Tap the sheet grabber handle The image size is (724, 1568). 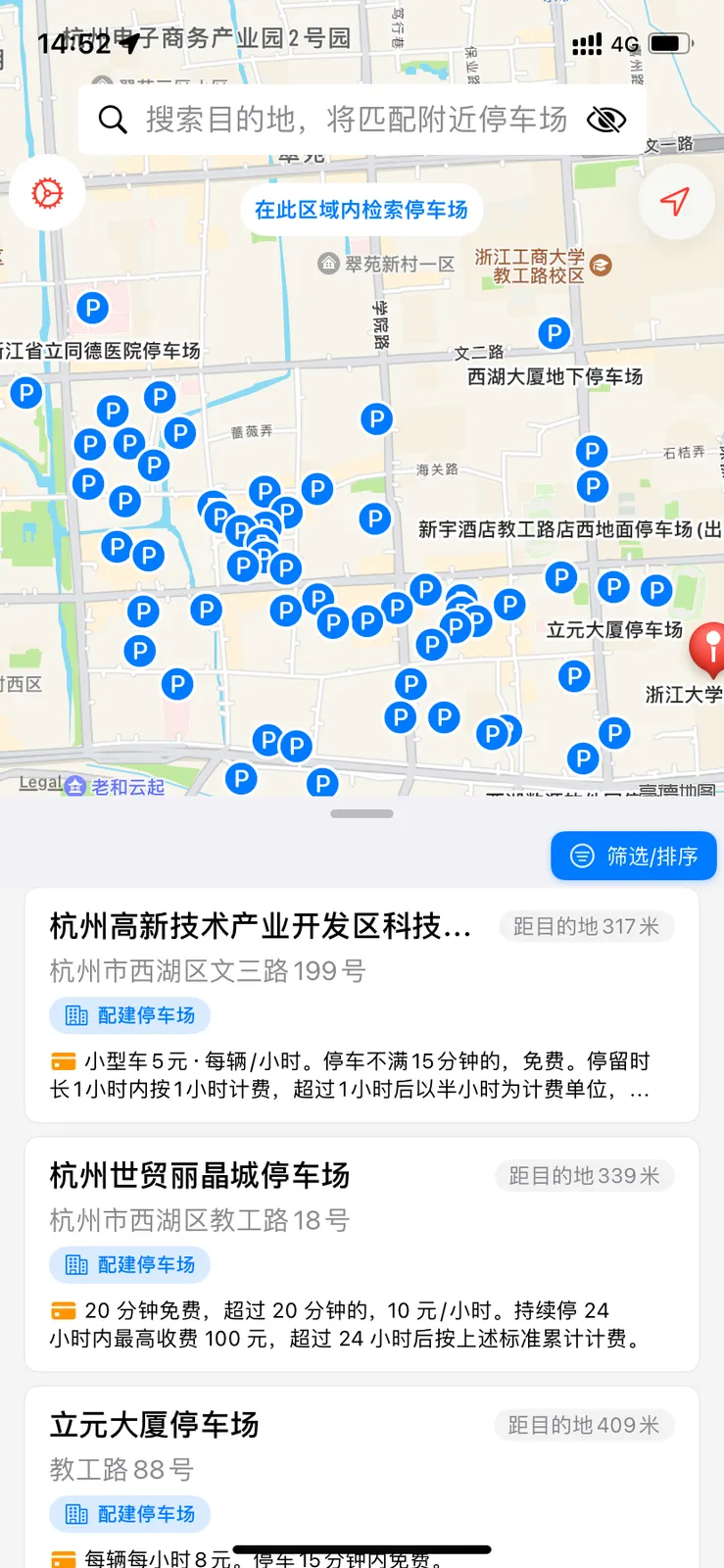(x=362, y=813)
